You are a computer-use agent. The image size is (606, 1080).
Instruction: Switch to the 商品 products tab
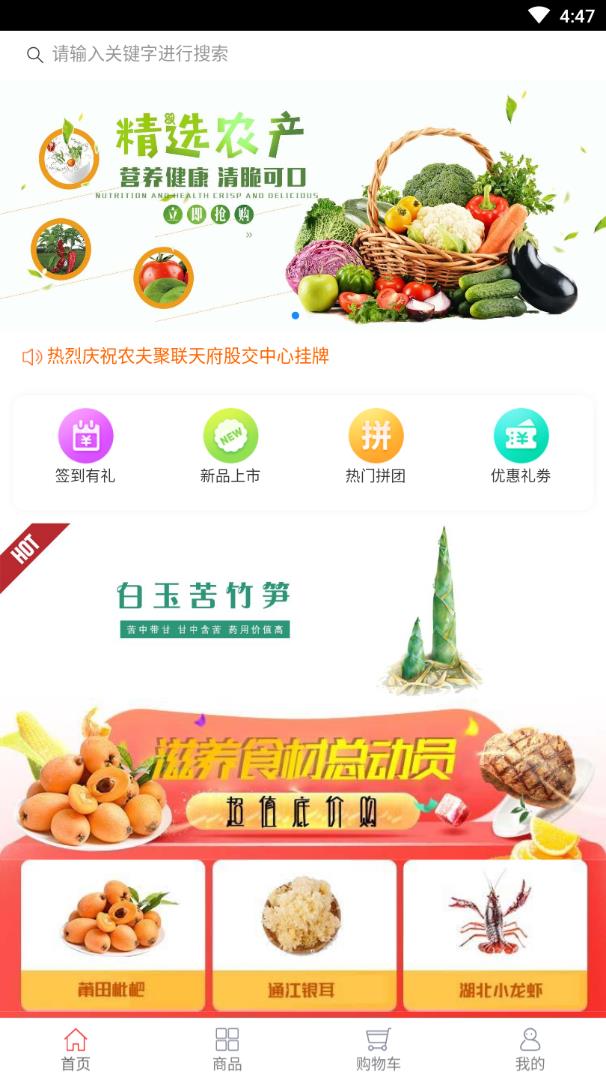coord(227,1049)
